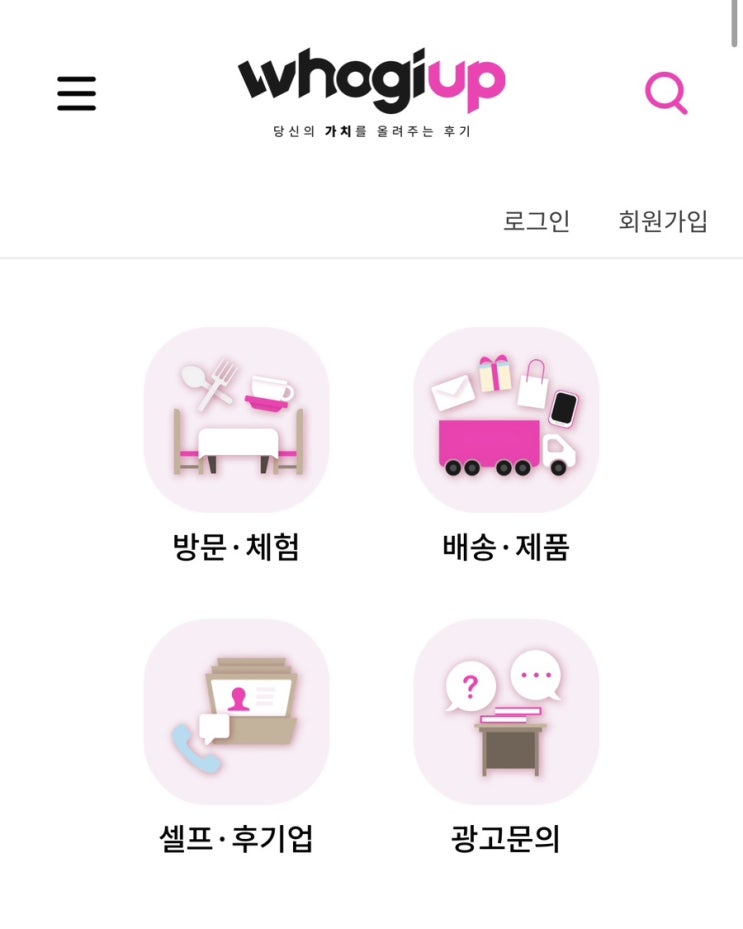Select the 방문·체험 category
The width and height of the screenshot is (743, 929).
click(x=236, y=420)
